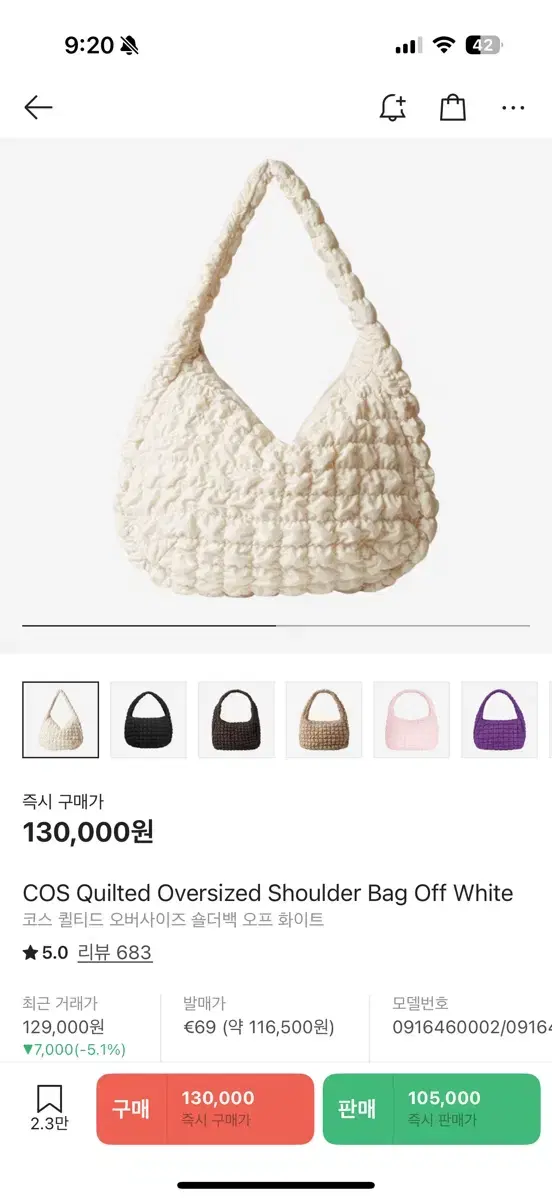The height and width of the screenshot is (1200, 552).
Task: Tap the green 판매 105,000 sell button
Action: pos(431,1109)
